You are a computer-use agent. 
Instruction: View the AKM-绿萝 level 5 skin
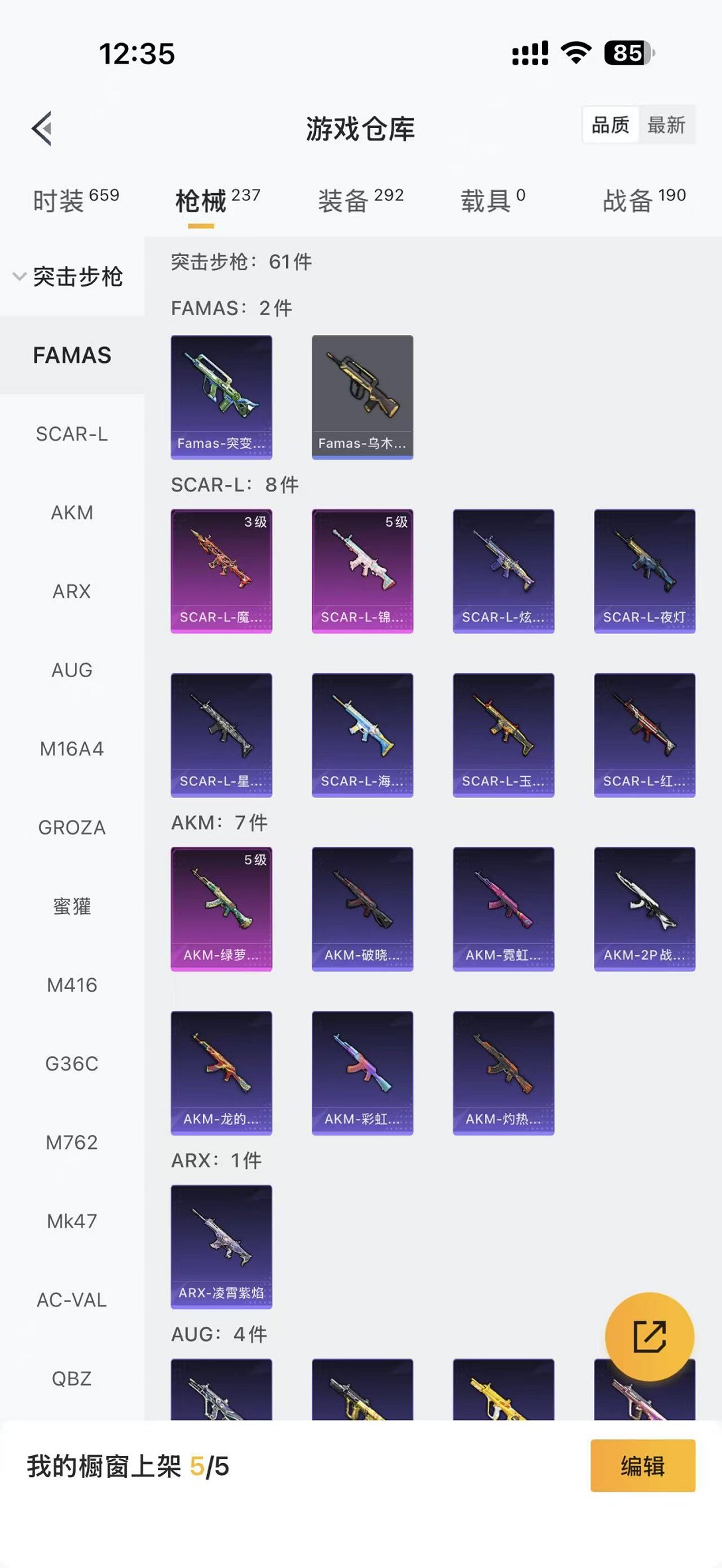point(221,909)
